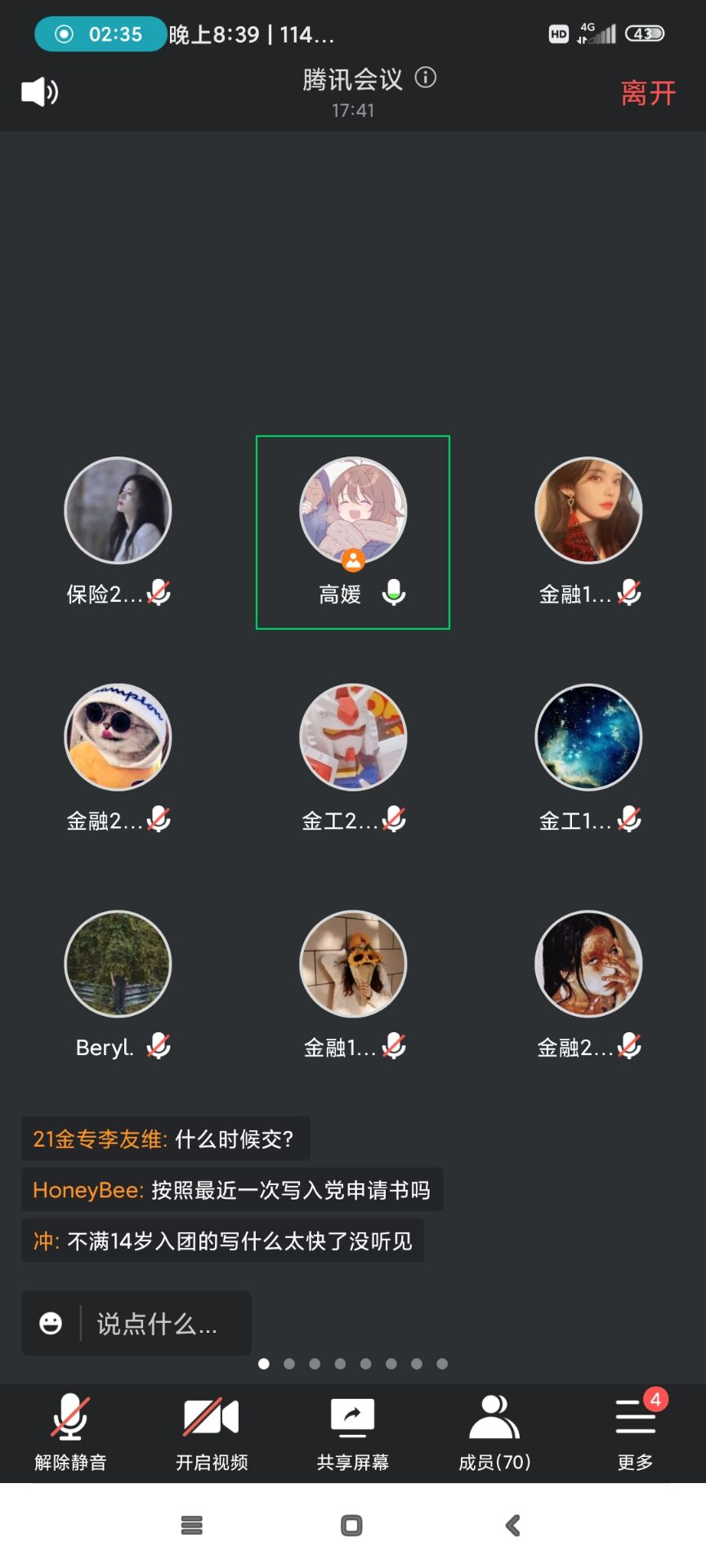The image size is (706, 1568).
Task: Open the 成员(70) members list
Action: [493, 1417]
